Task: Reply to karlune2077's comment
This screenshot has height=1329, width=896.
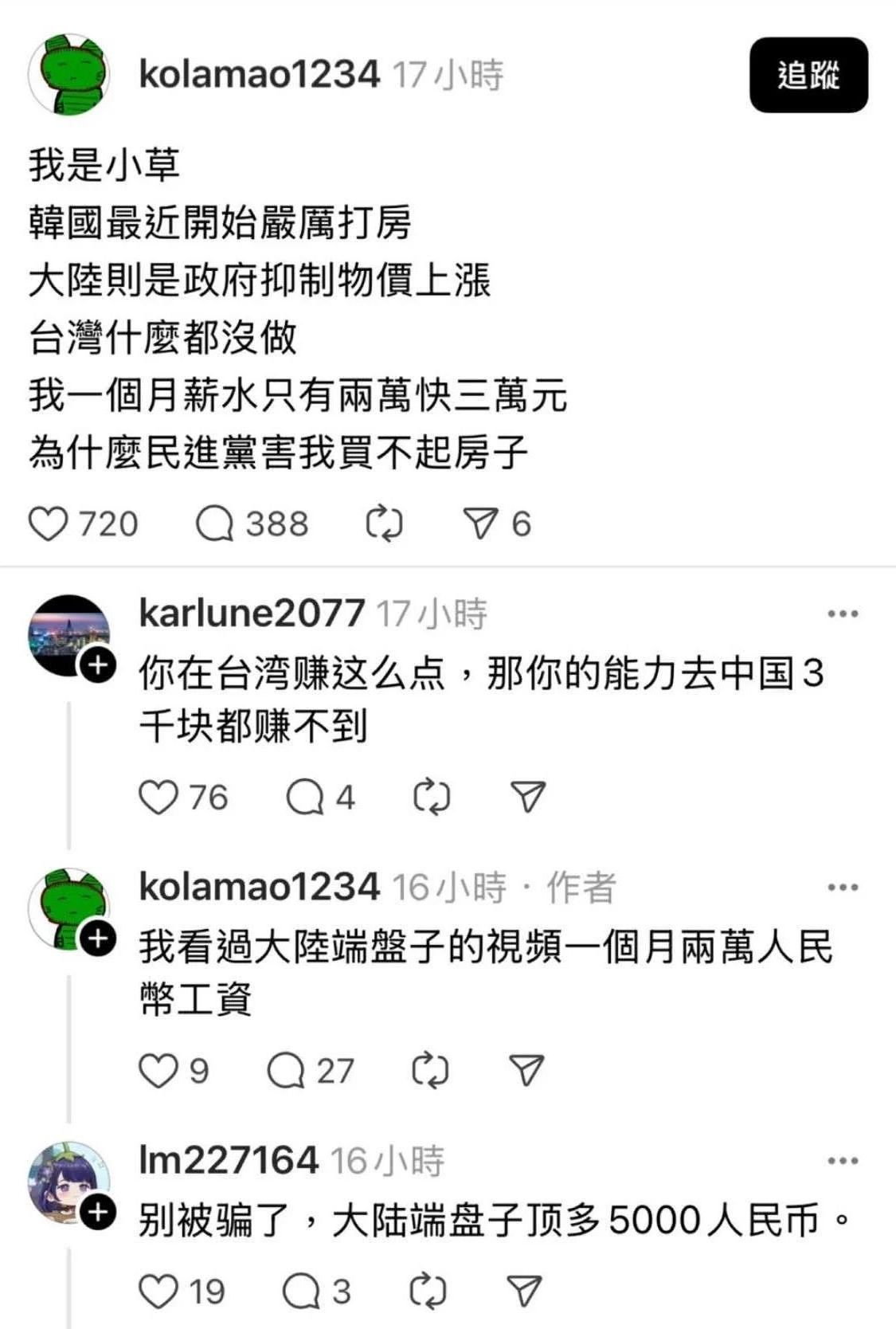Action: point(305,797)
